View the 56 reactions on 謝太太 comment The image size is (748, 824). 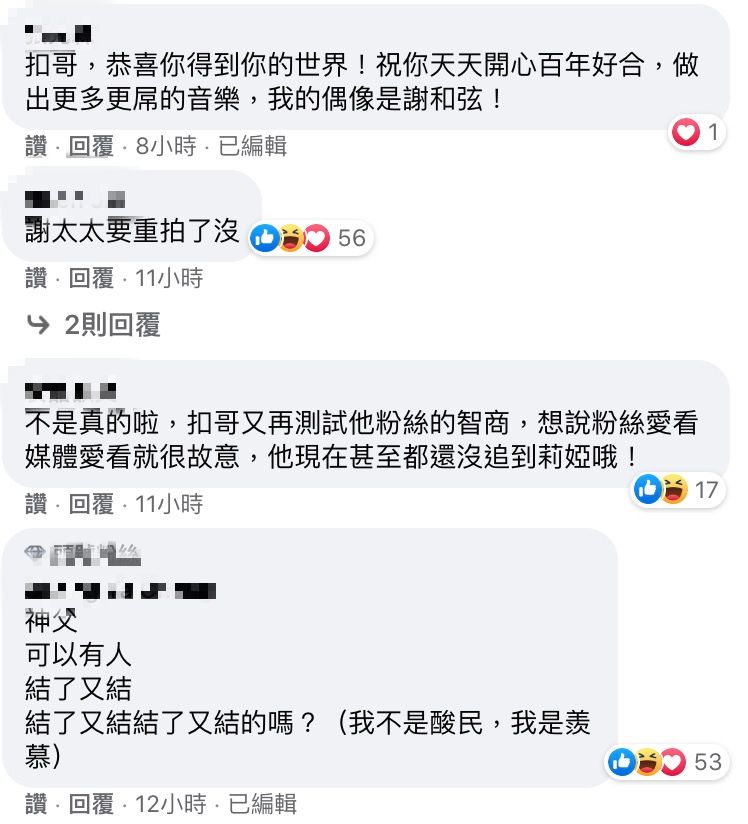[310, 238]
